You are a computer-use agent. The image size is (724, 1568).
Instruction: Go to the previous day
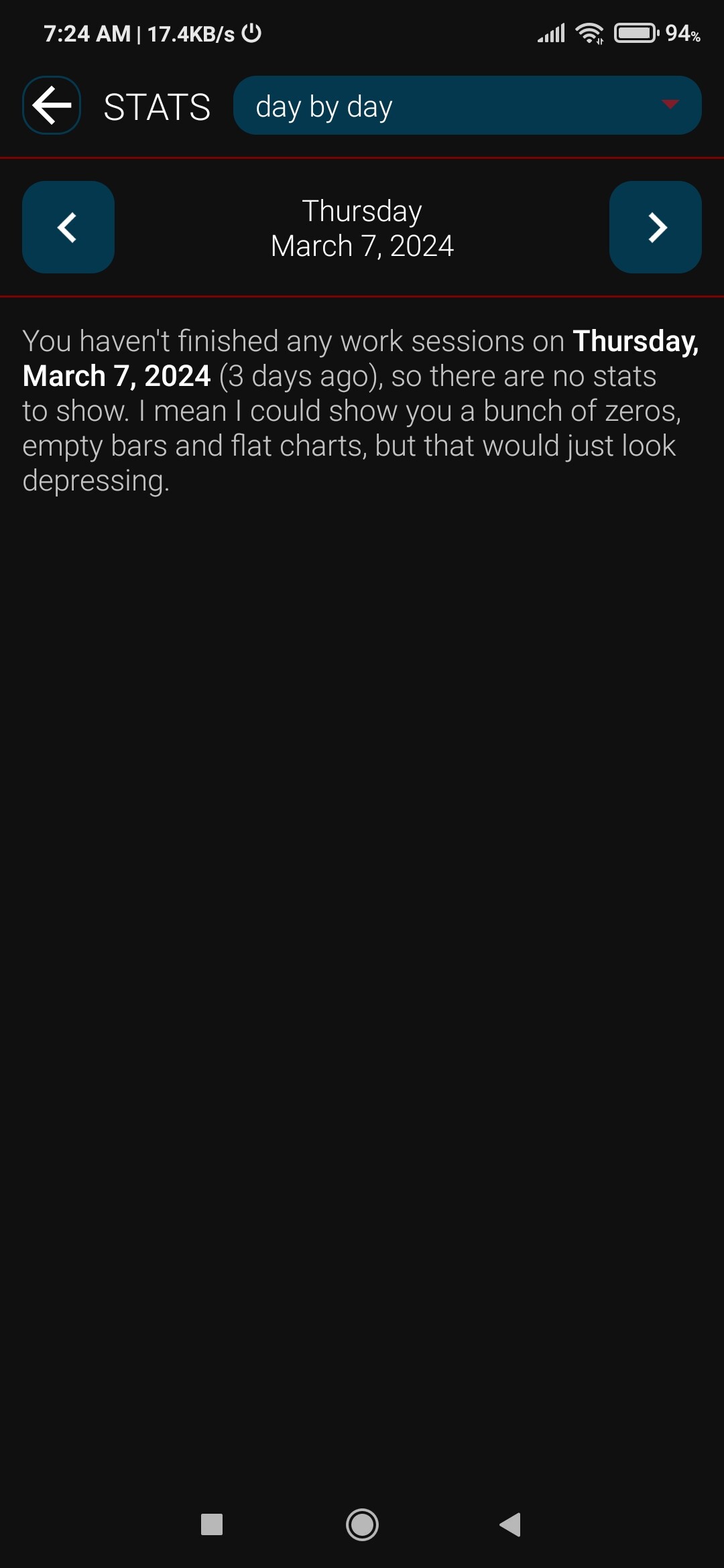tap(68, 227)
